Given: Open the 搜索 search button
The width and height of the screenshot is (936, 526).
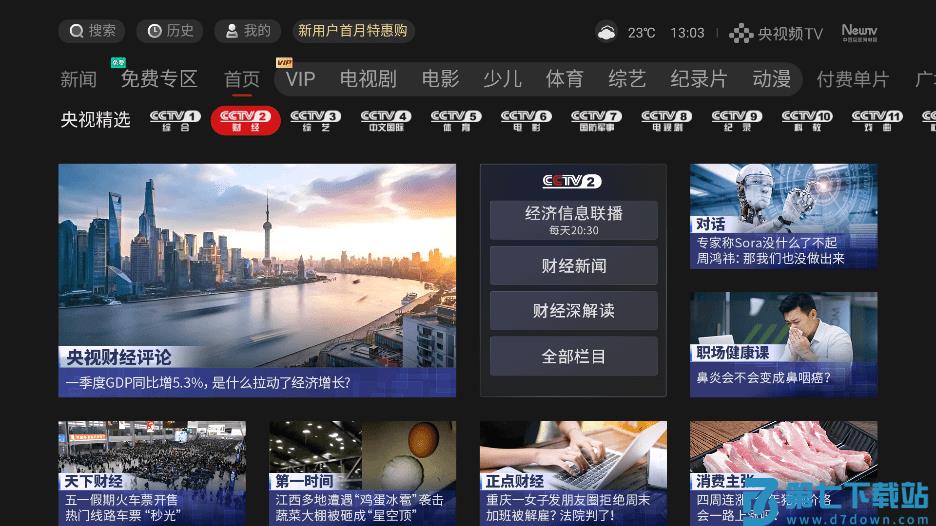Looking at the screenshot, I should [91, 31].
